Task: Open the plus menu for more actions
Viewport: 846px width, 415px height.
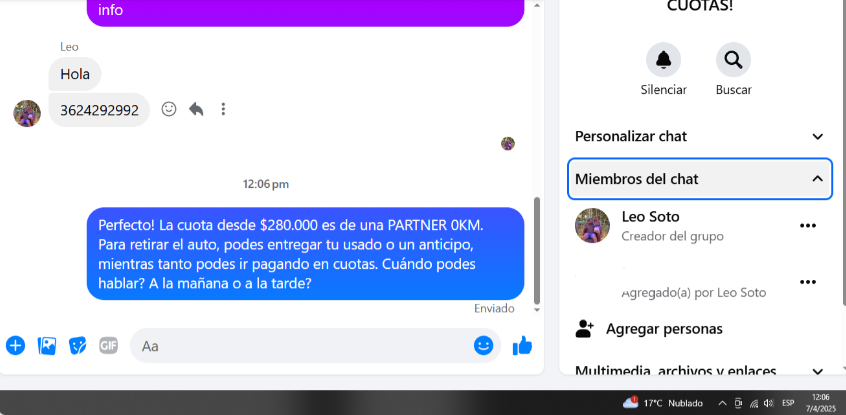Action: pyautogui.click(x=16, y=346)
